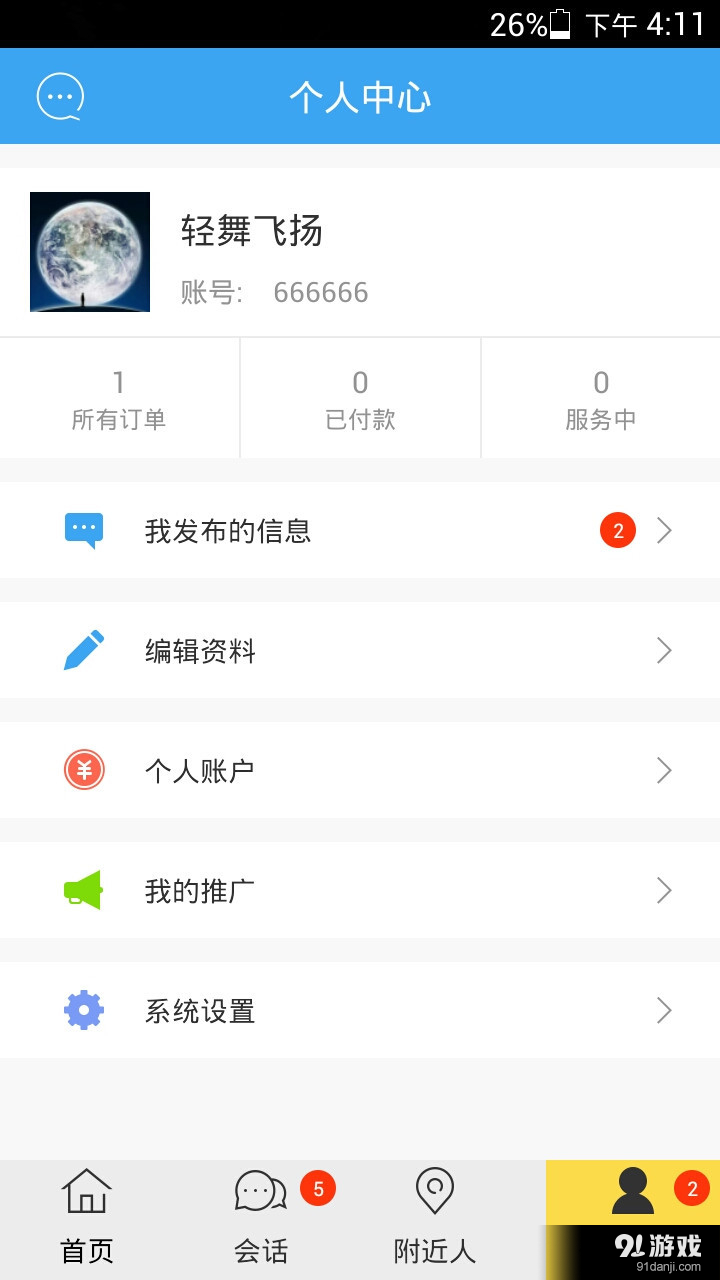Click the green megaphone icon next to 我的推广
Screen dimensions: 720x1280
(85, 890)
